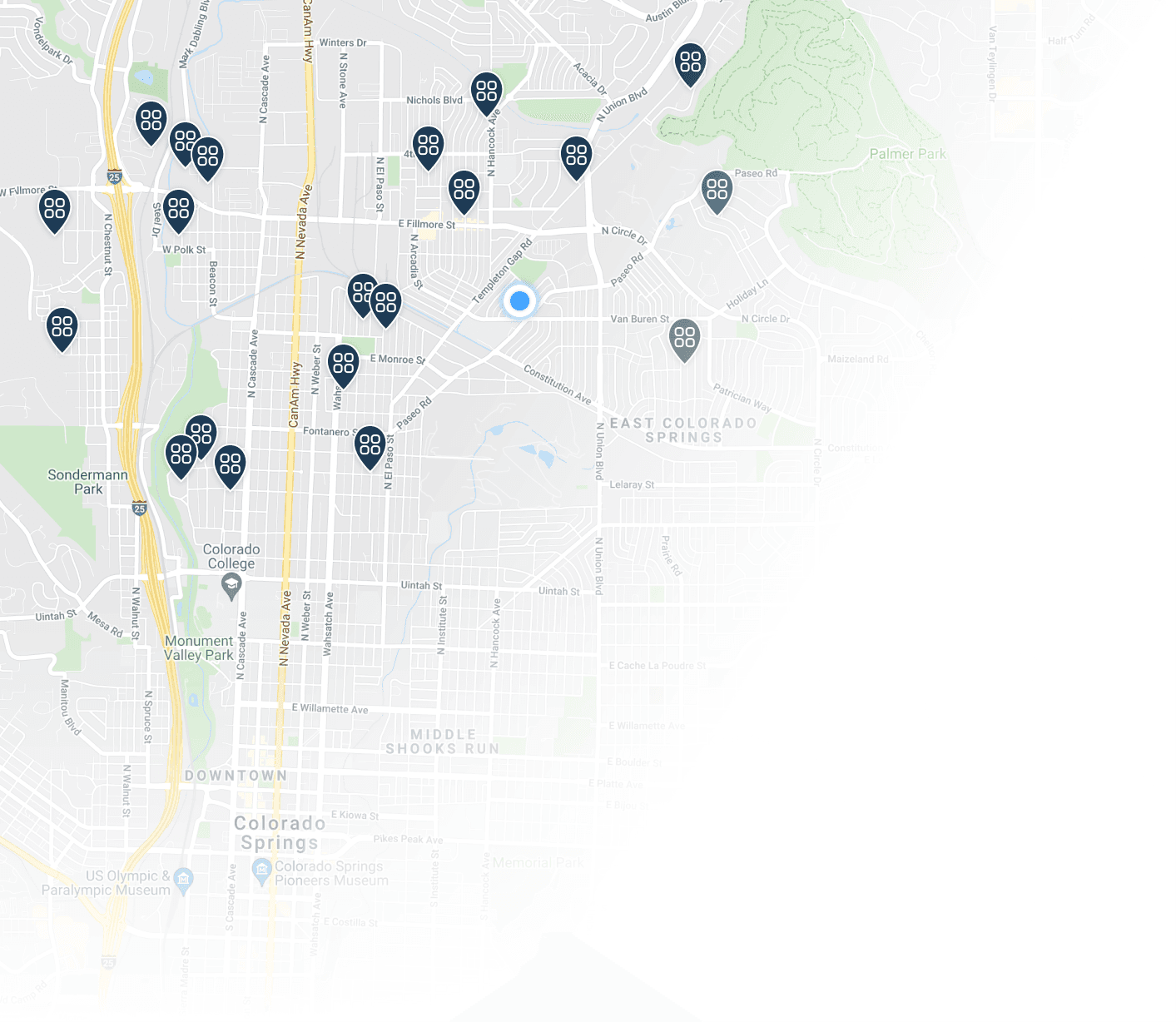Open the pin beside N Union Blvd
Screen dimensions: 1176x1022
pos(576,155)
